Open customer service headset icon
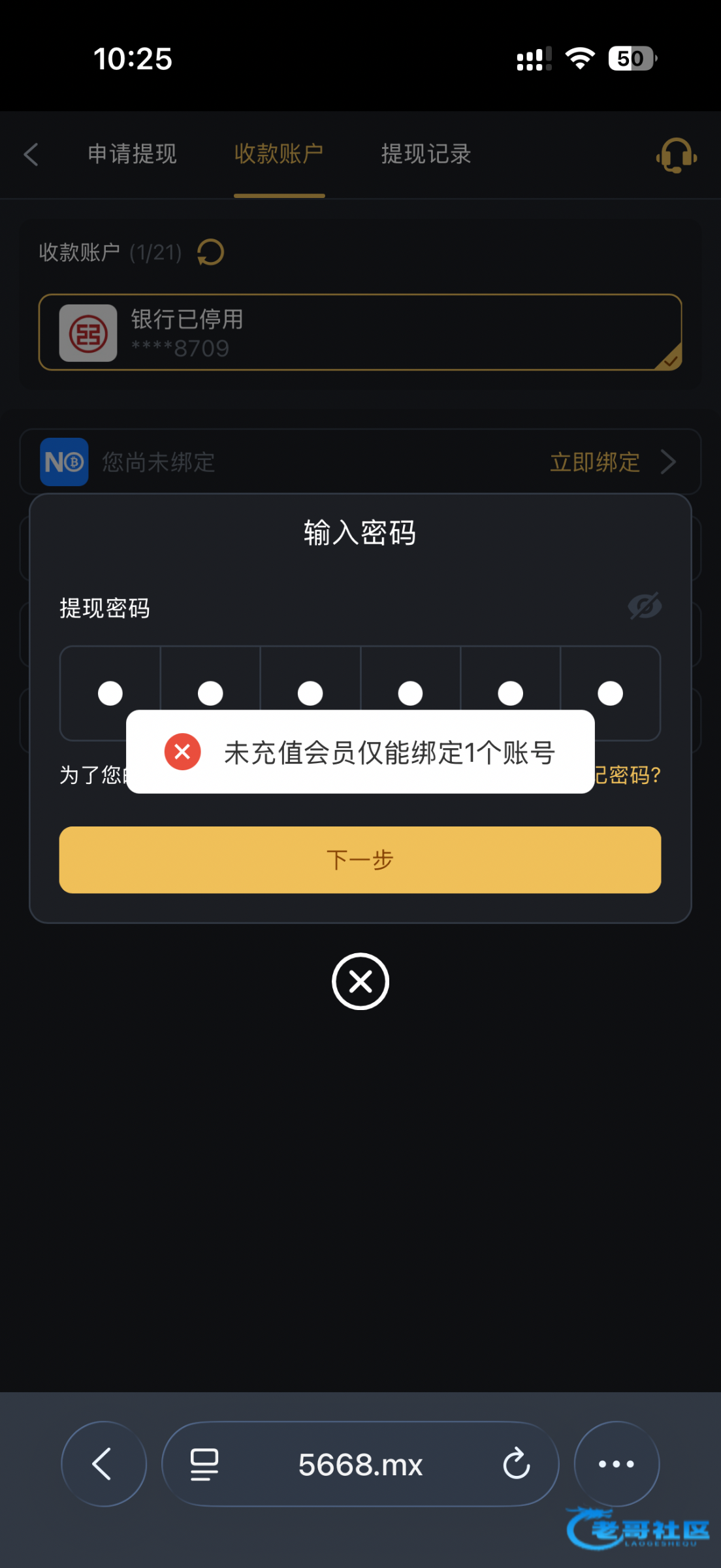 pos(676,155)
